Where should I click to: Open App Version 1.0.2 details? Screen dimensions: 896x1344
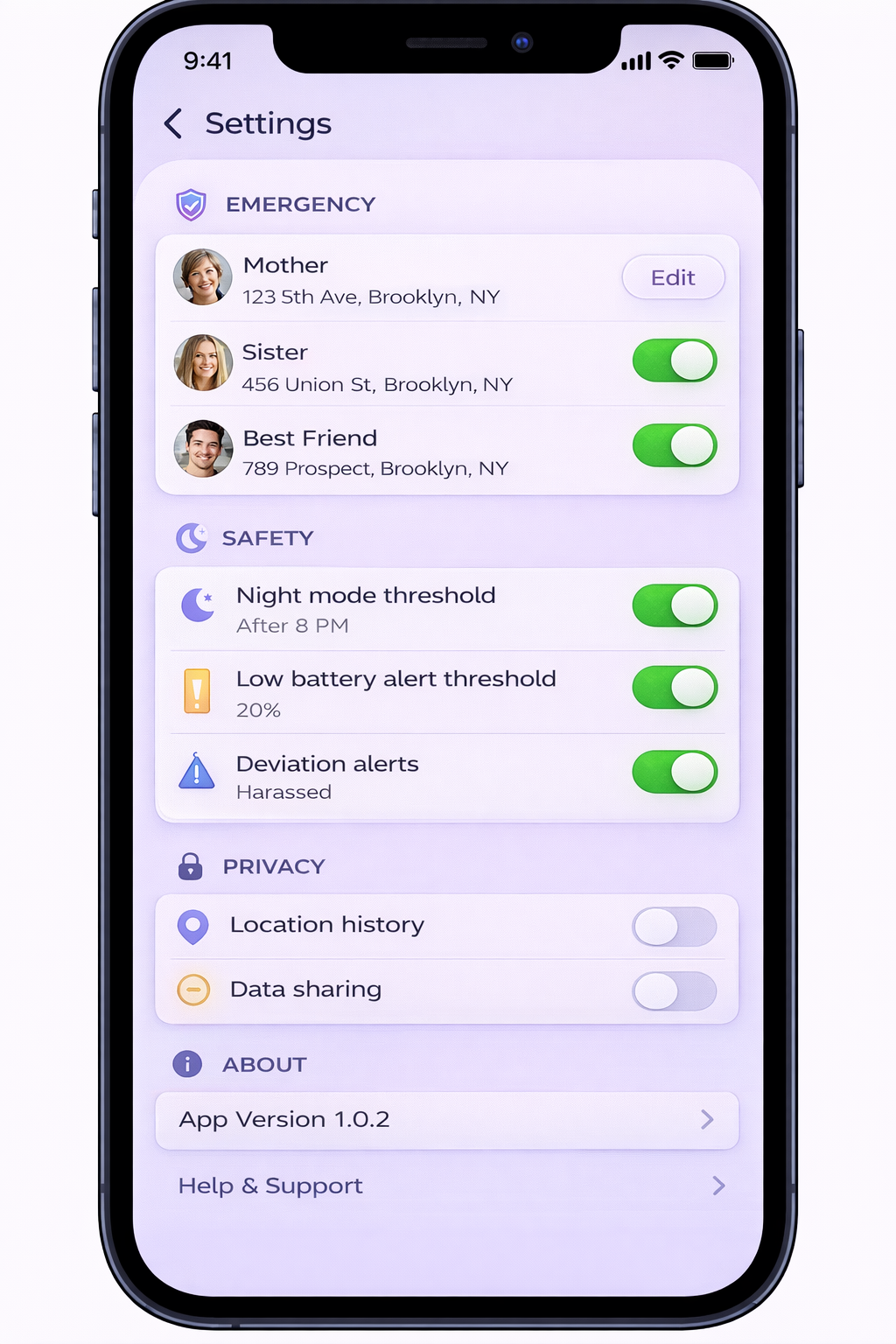click(446, 1120)
